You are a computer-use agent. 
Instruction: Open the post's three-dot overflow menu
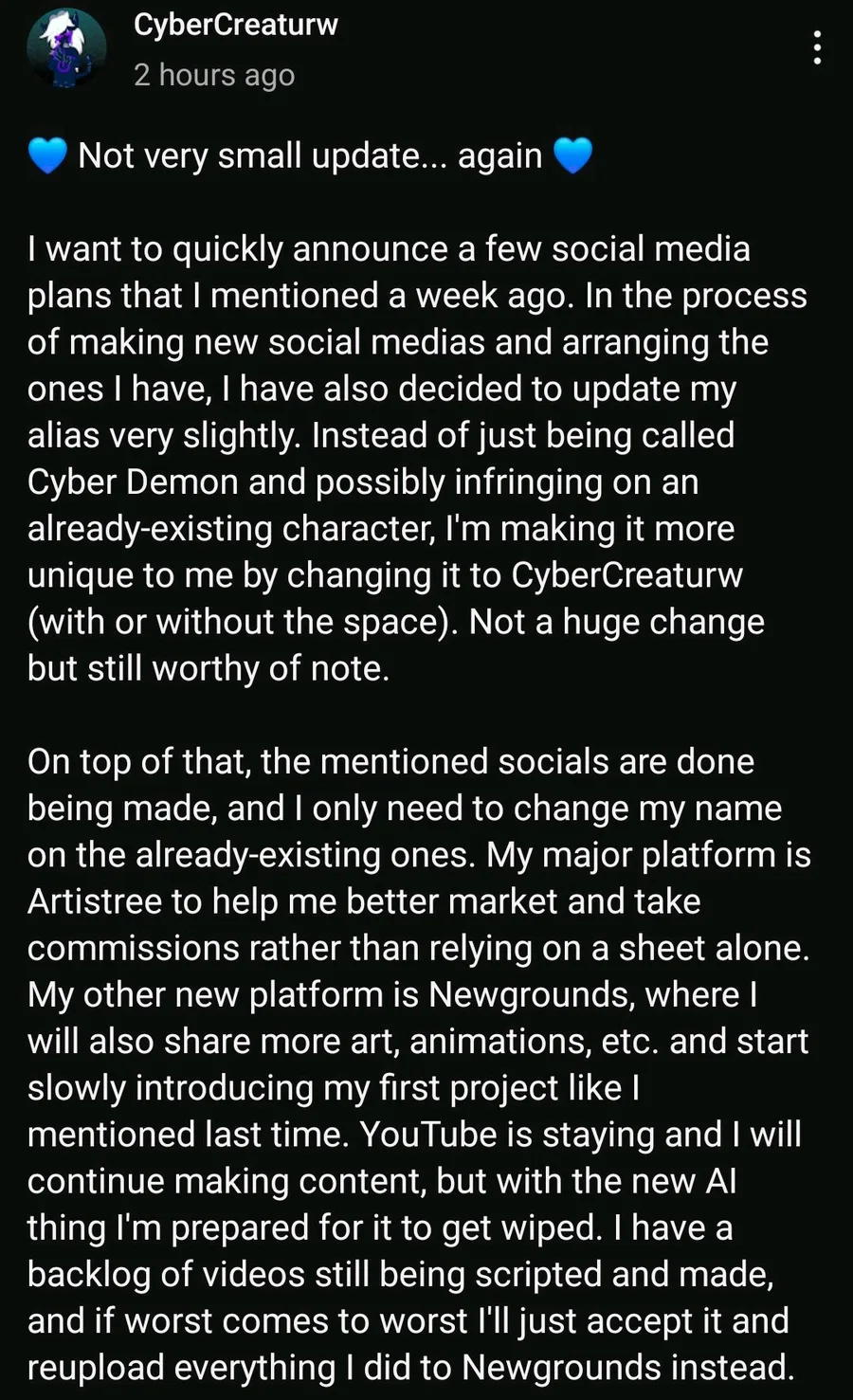[817, 47]
